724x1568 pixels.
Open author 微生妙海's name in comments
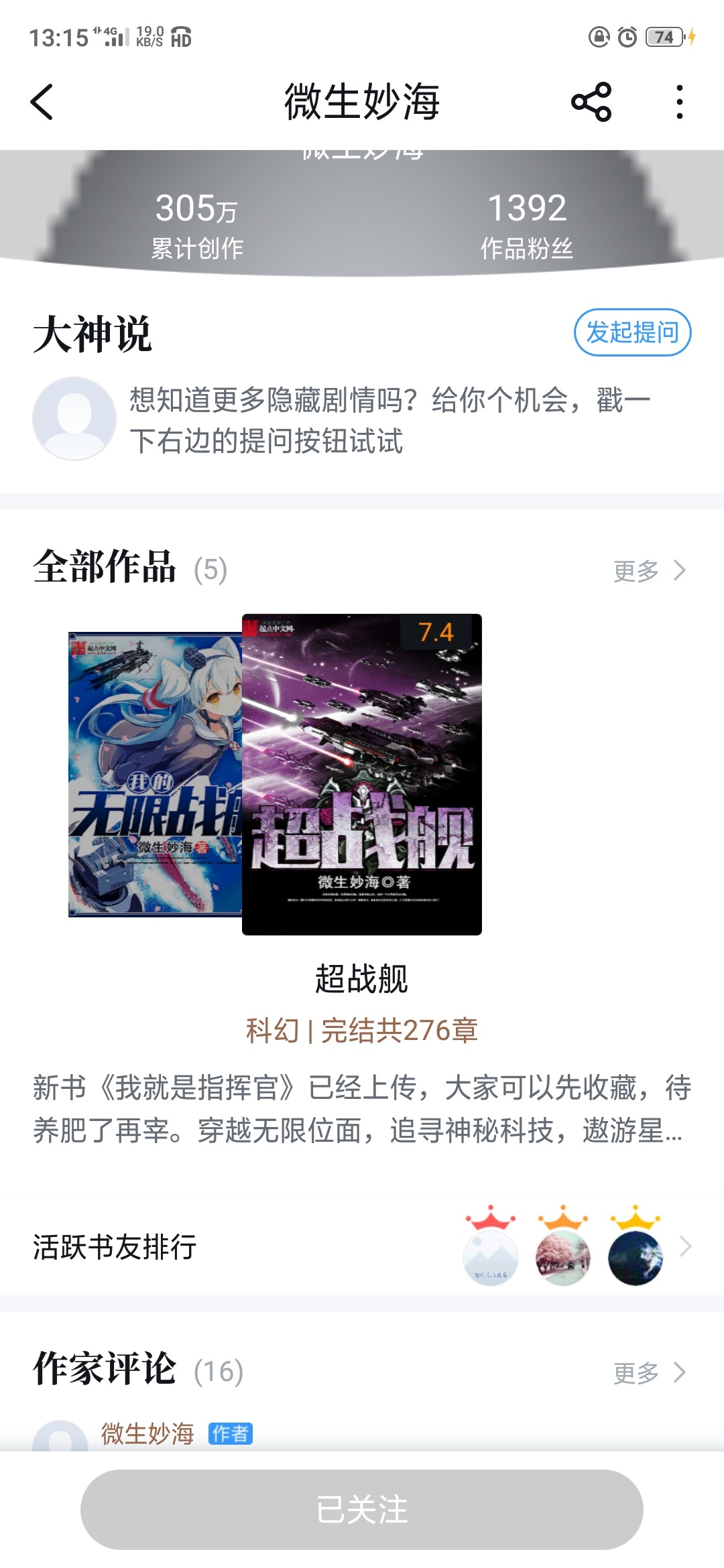coord(147,1434)
